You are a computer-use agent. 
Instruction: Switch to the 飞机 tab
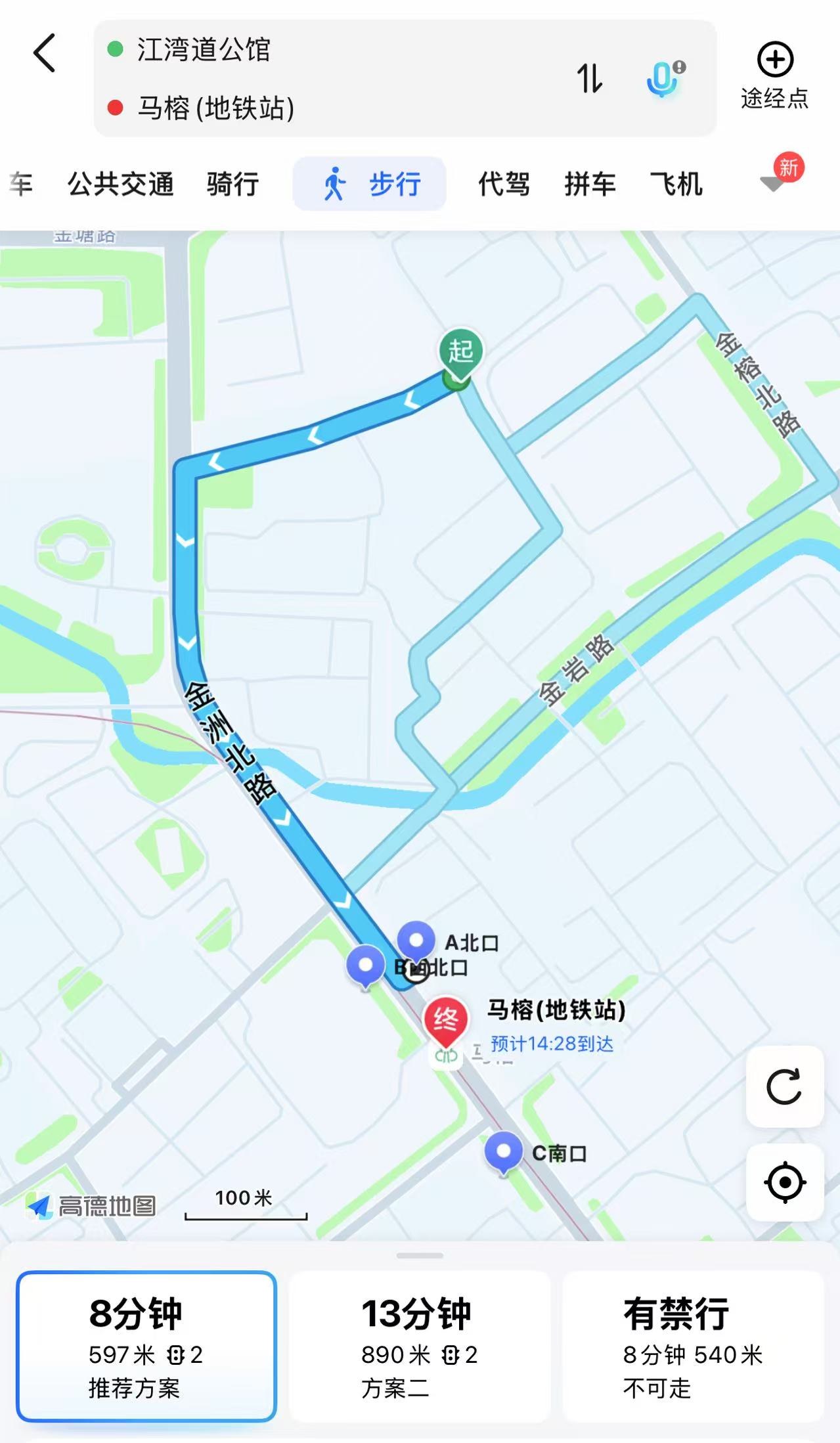[676, 184]
